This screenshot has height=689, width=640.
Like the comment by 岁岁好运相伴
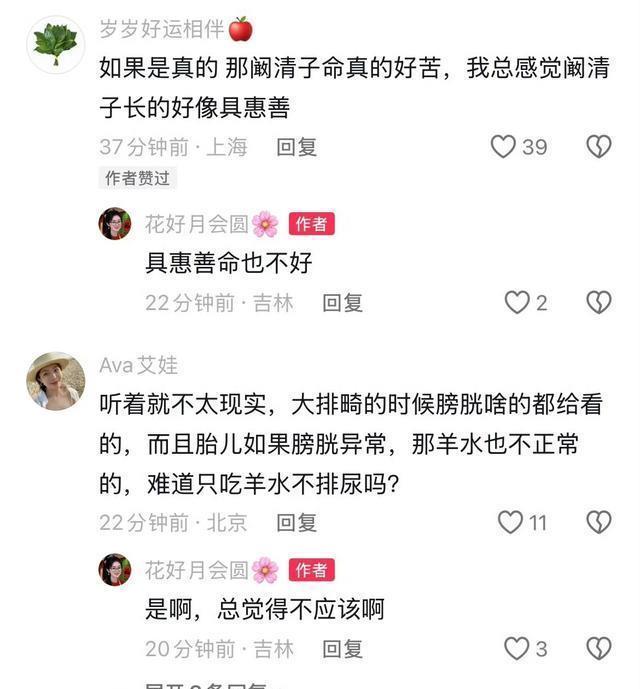click(x=503, y=147)
